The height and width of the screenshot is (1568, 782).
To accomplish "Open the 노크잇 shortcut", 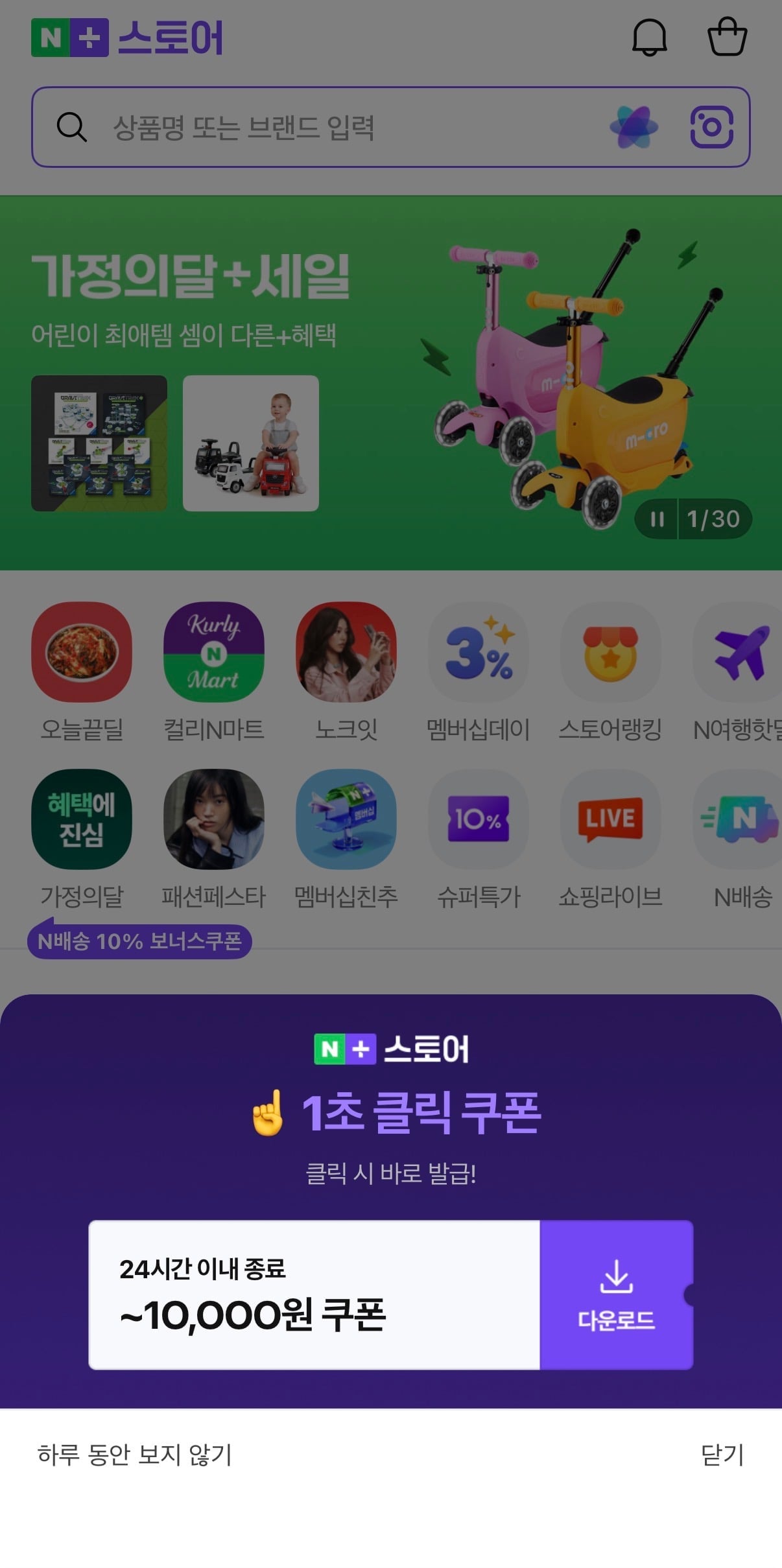I will [x=346, y=653].
